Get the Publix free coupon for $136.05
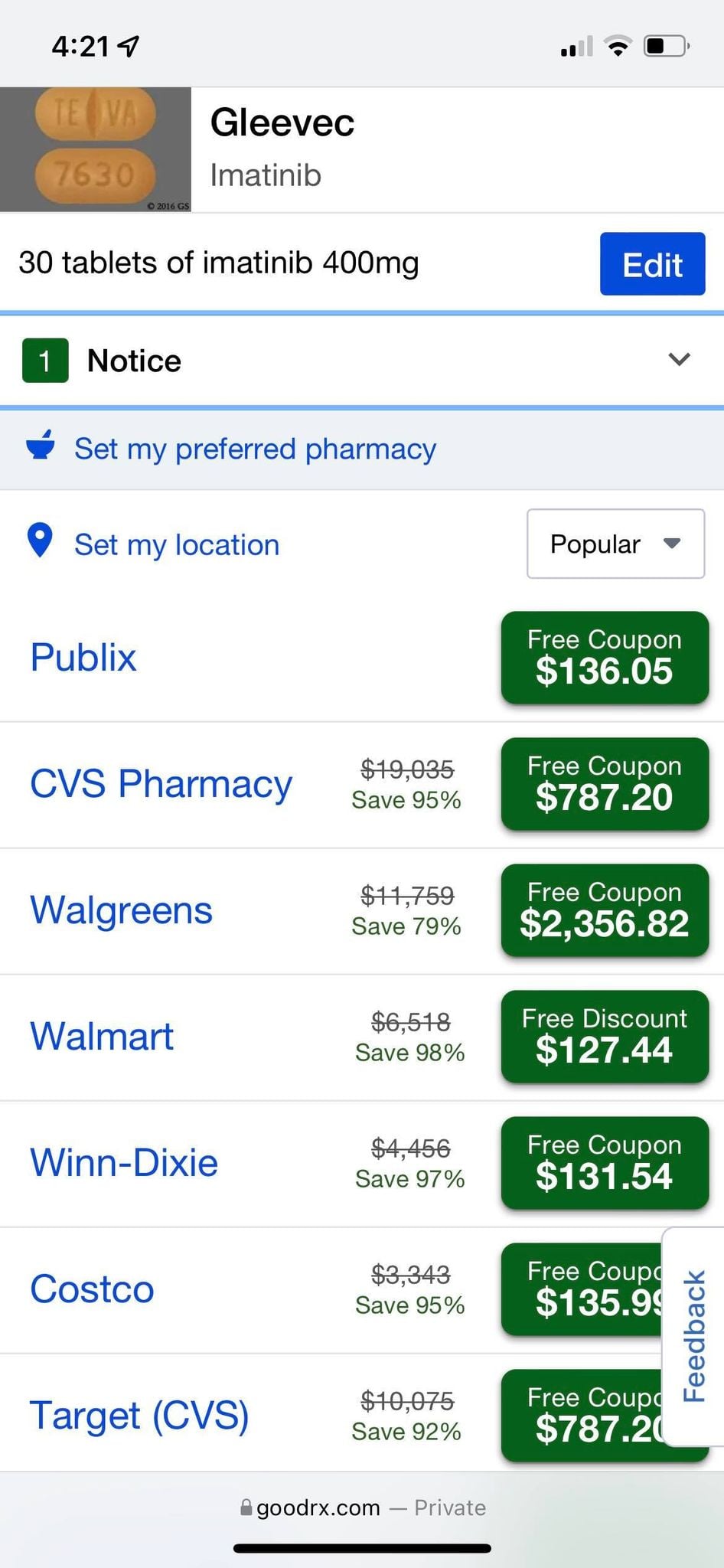The width and height of the screenshot is (724, 1568). coord(605,658)
